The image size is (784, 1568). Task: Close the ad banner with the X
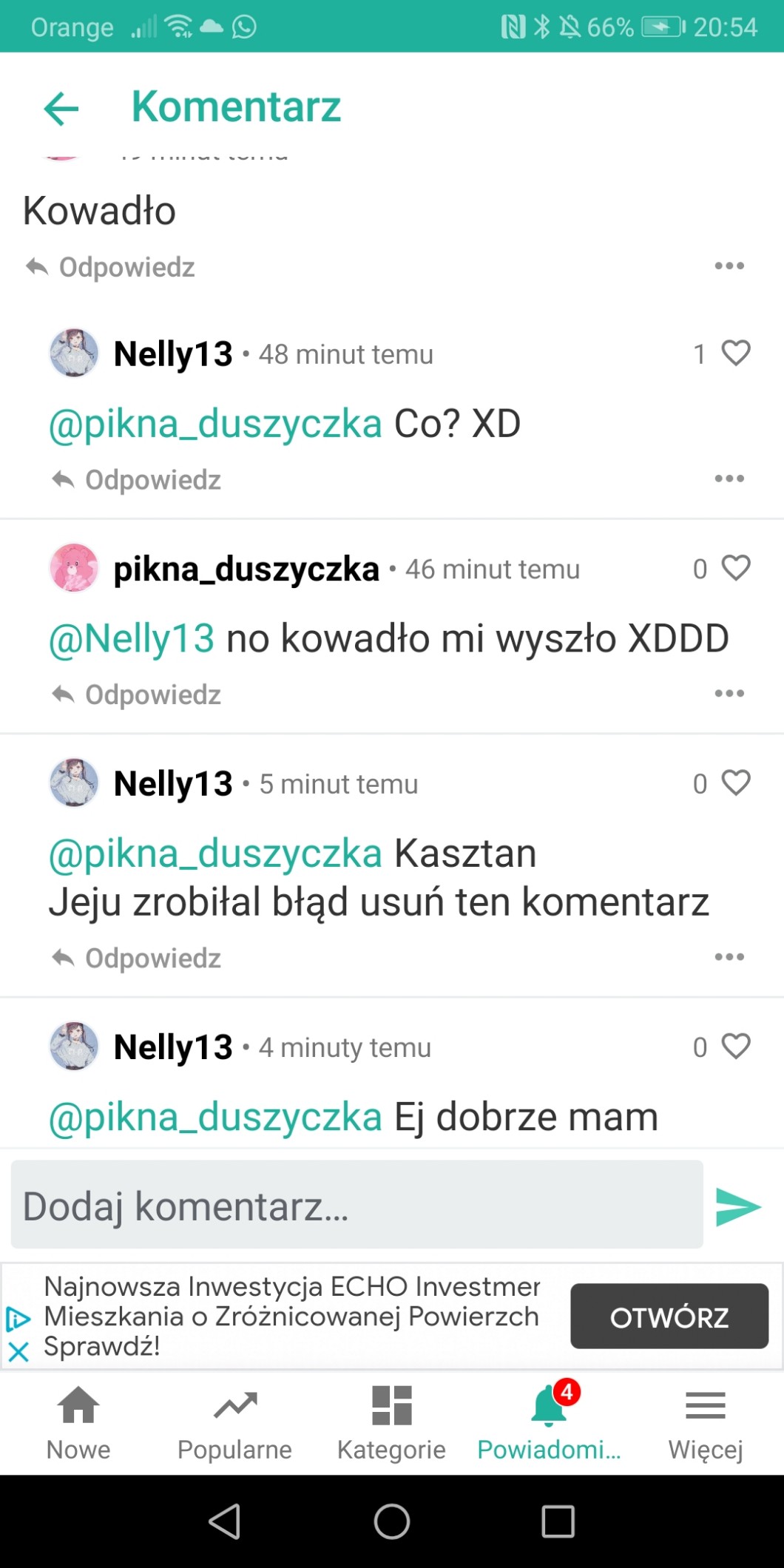point(18,1353)
